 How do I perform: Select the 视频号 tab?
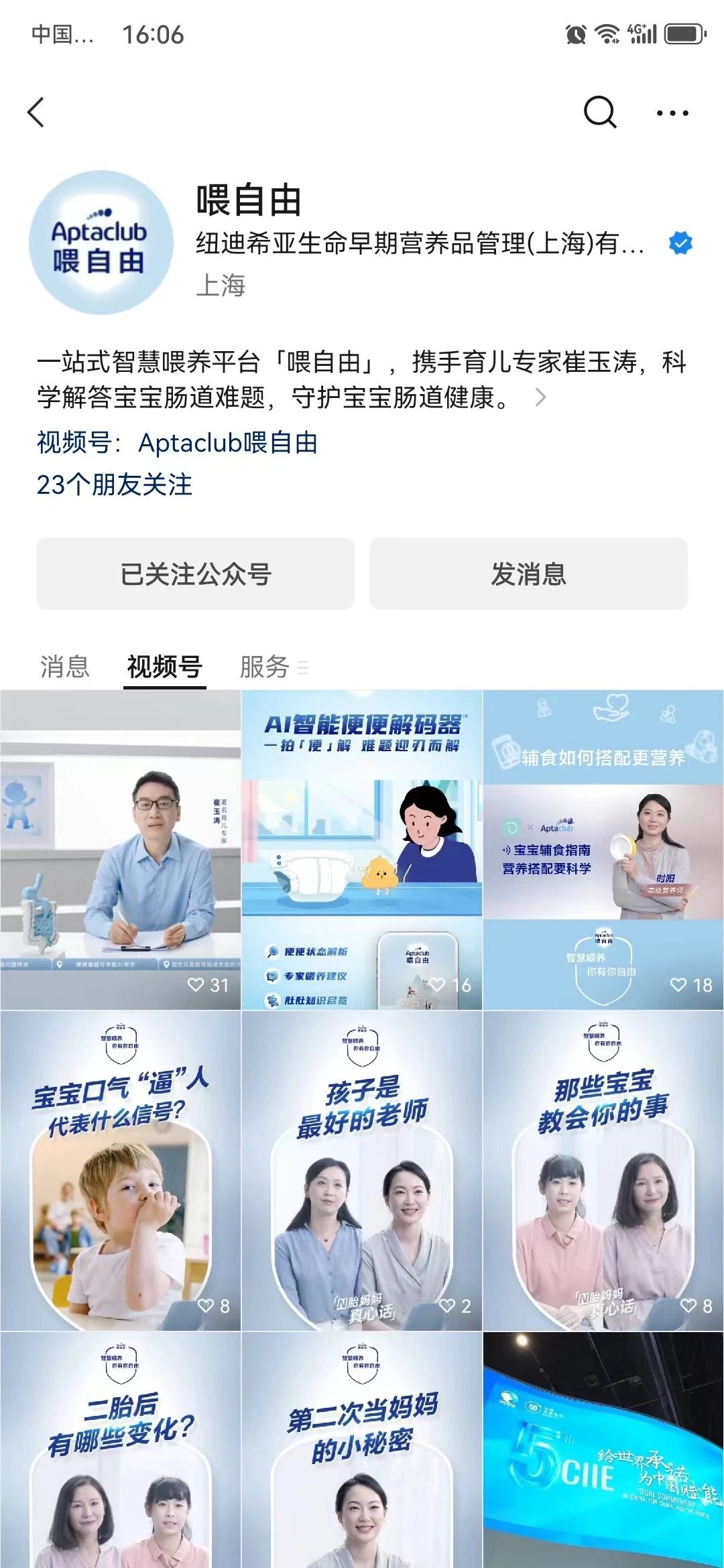click(x=164, y=667)
